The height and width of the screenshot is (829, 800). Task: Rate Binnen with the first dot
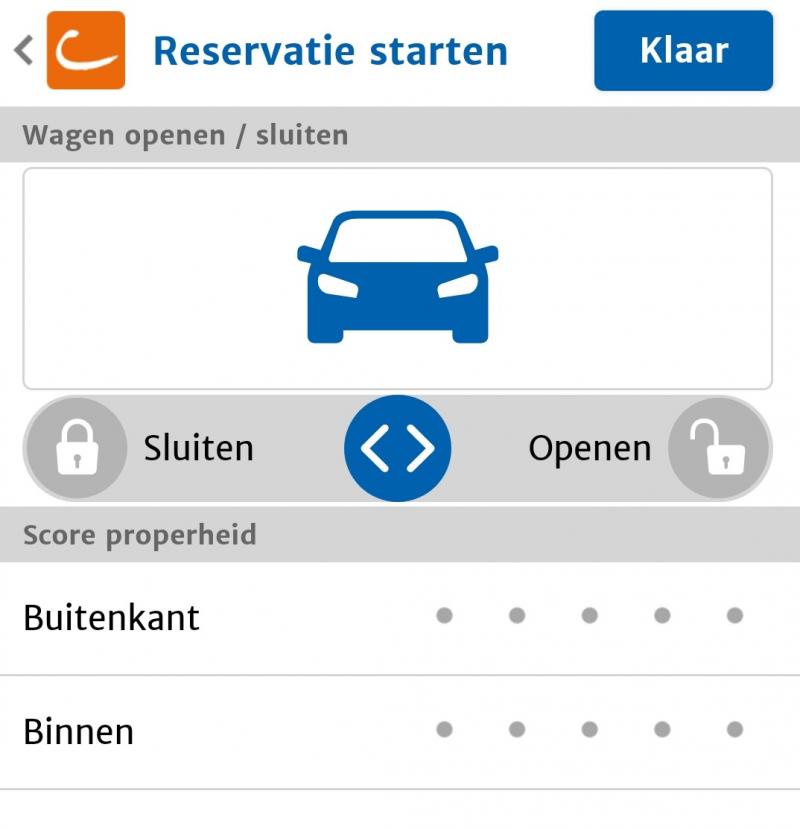click(x=444, y=730)
